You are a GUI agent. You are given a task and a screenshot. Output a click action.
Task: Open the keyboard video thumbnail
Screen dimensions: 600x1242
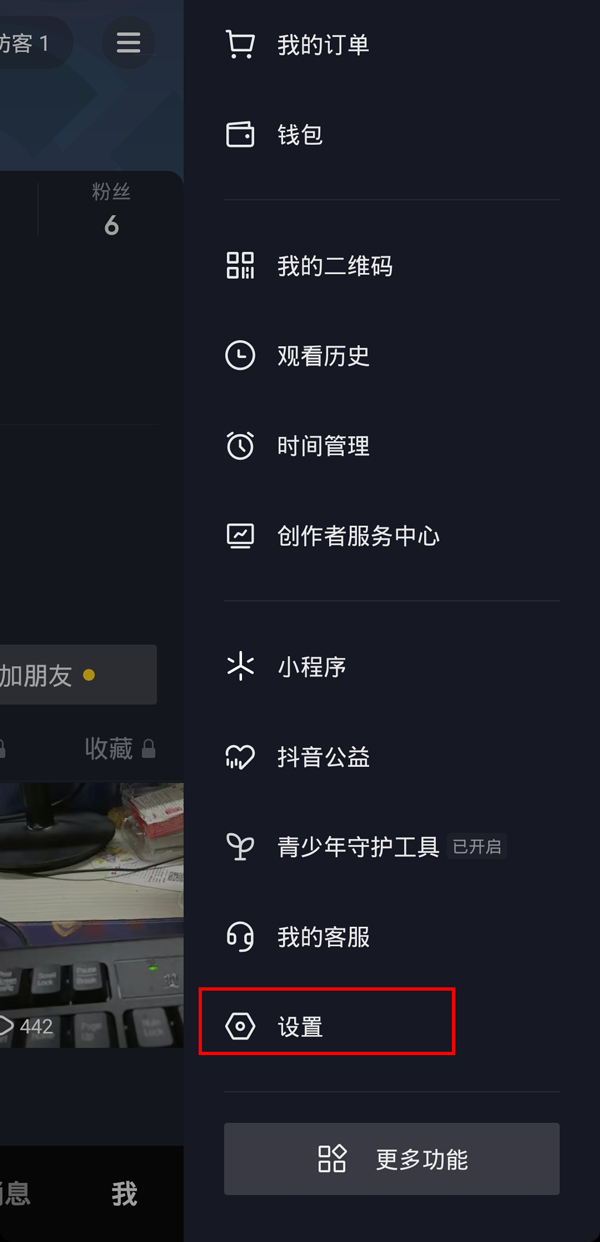coord(90,915)
